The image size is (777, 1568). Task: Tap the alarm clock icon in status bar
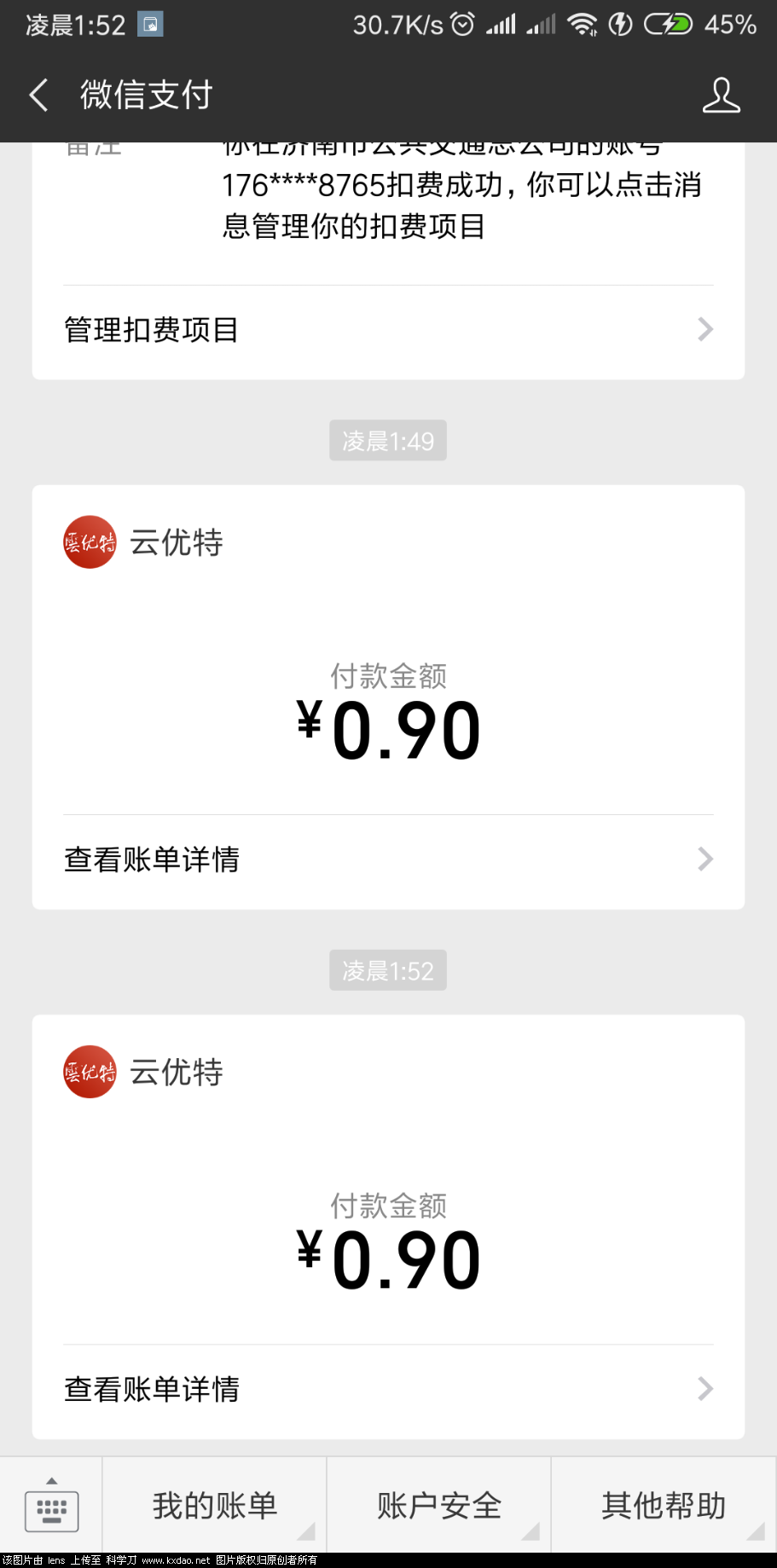tap(461, 24)
